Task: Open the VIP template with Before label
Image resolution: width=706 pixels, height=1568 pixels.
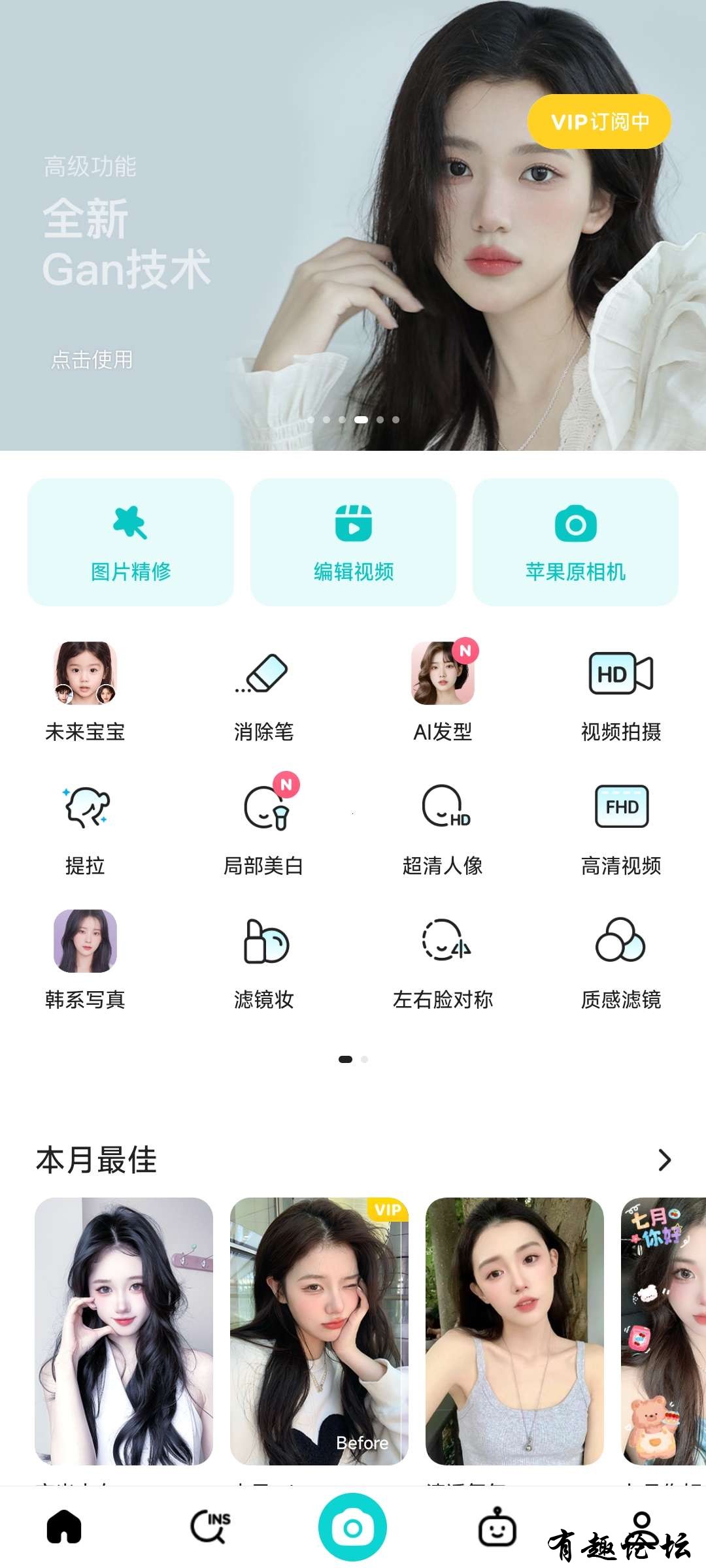Action: tap(319, 1330)
